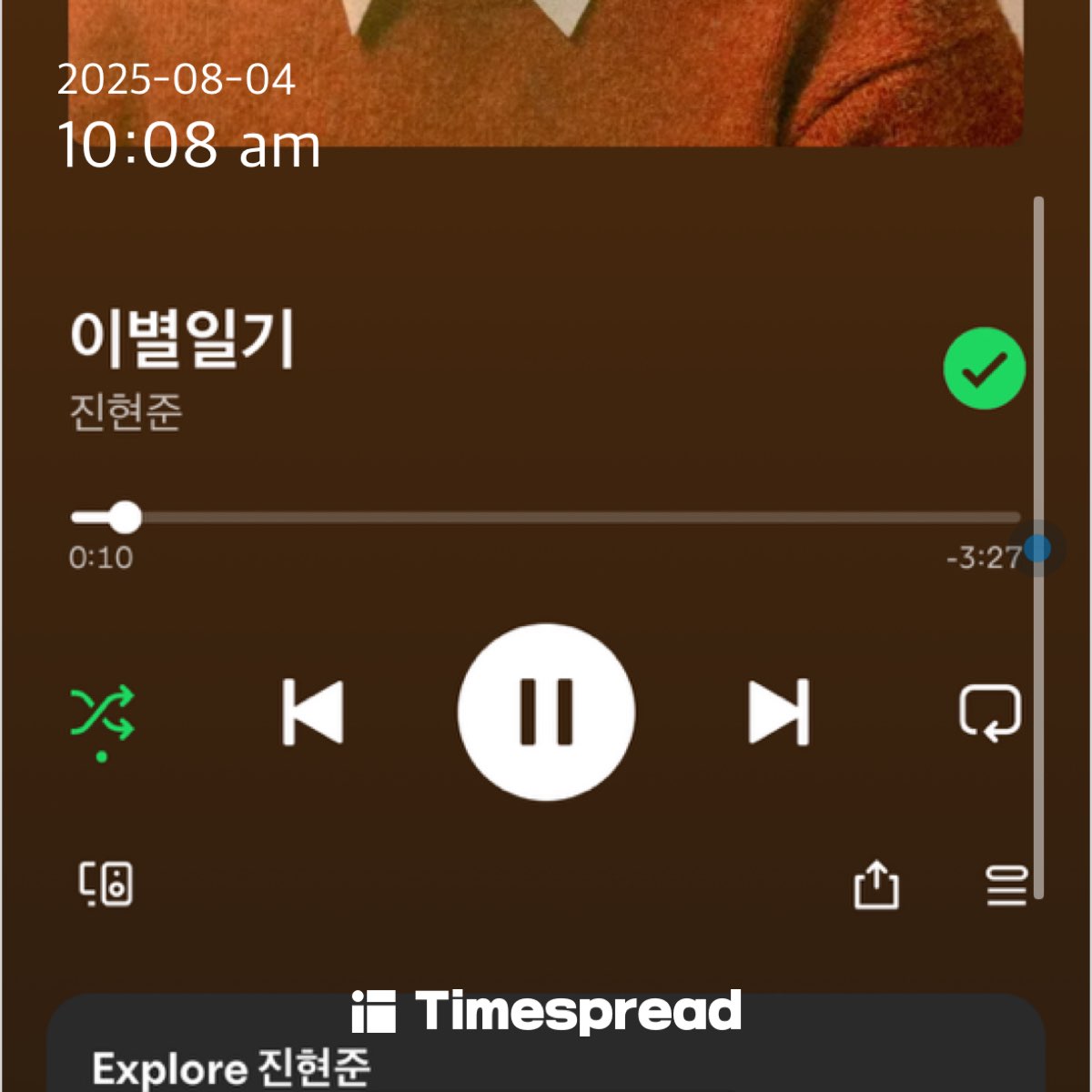Remove 이별일기 from liked songs
Image resolution: width=1092 pixels, height=1092 pixels.
pyautogui.click(x=984, y=369)
